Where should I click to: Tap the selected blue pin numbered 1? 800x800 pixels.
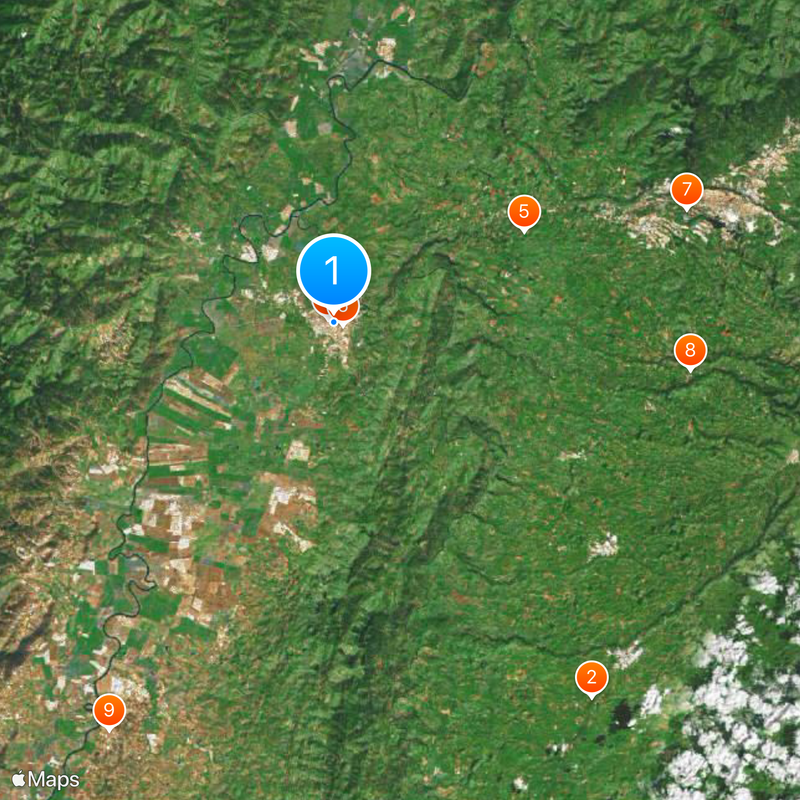334,270
